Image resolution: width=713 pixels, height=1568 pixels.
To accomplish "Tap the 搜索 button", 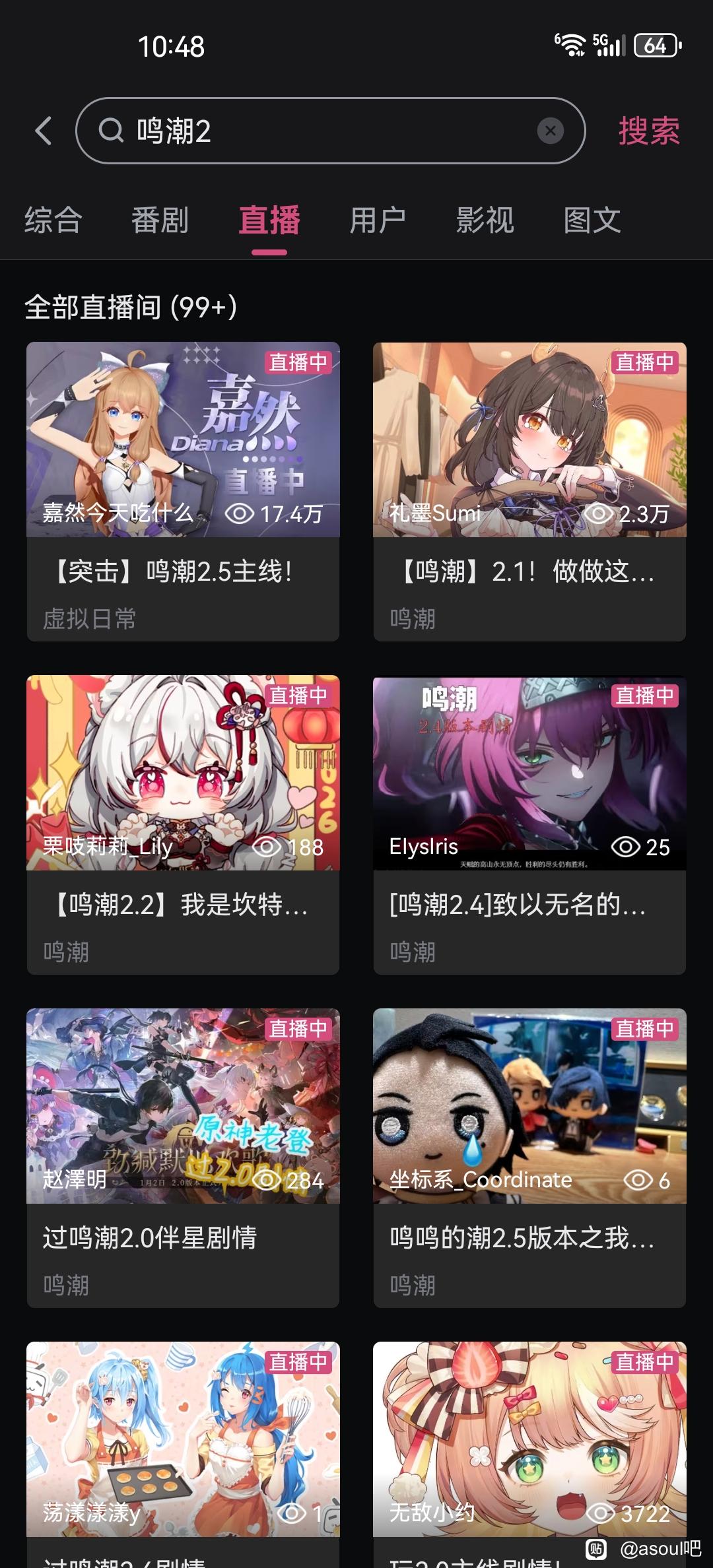I will coord(648,131).
